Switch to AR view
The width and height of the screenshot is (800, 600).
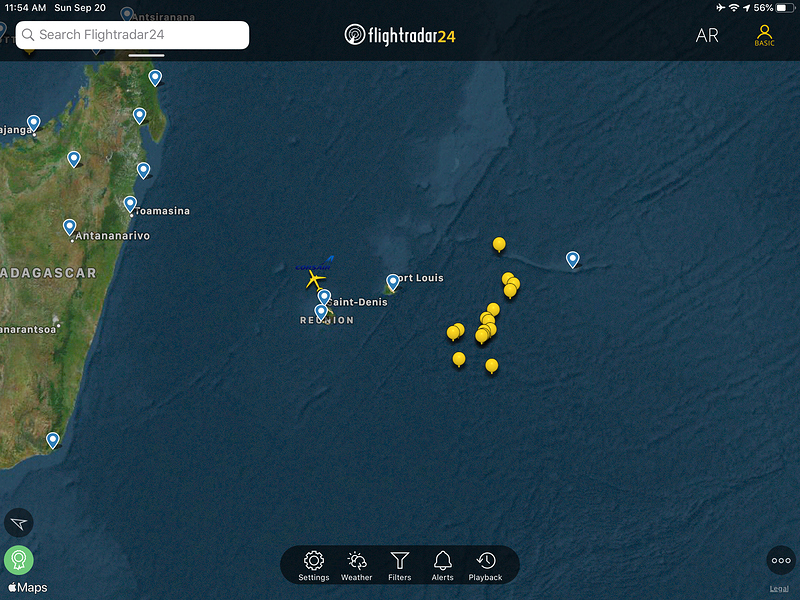tap(707, 35)
